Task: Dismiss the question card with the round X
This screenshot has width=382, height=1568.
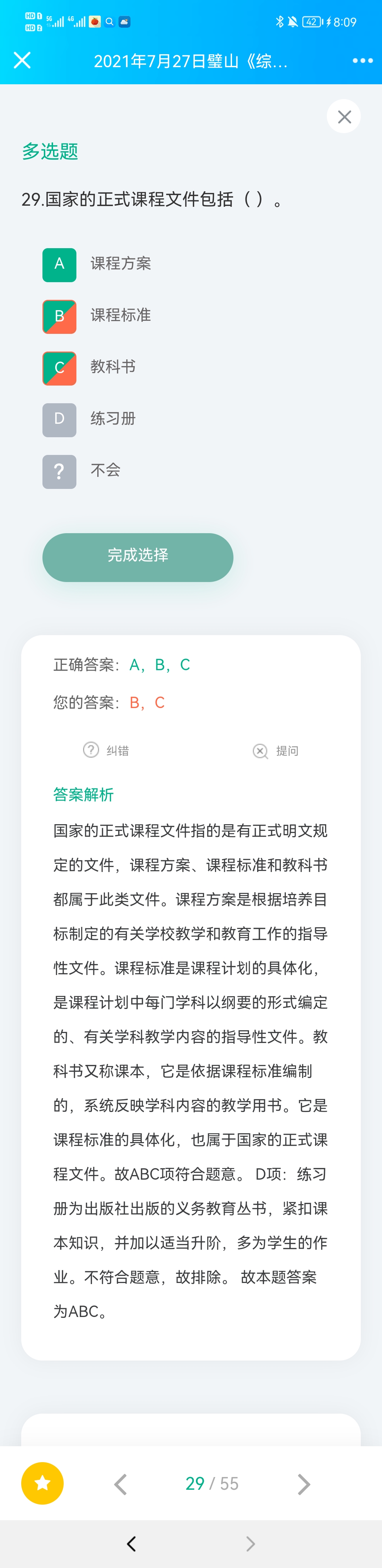Action: click(x=344, y=117)
